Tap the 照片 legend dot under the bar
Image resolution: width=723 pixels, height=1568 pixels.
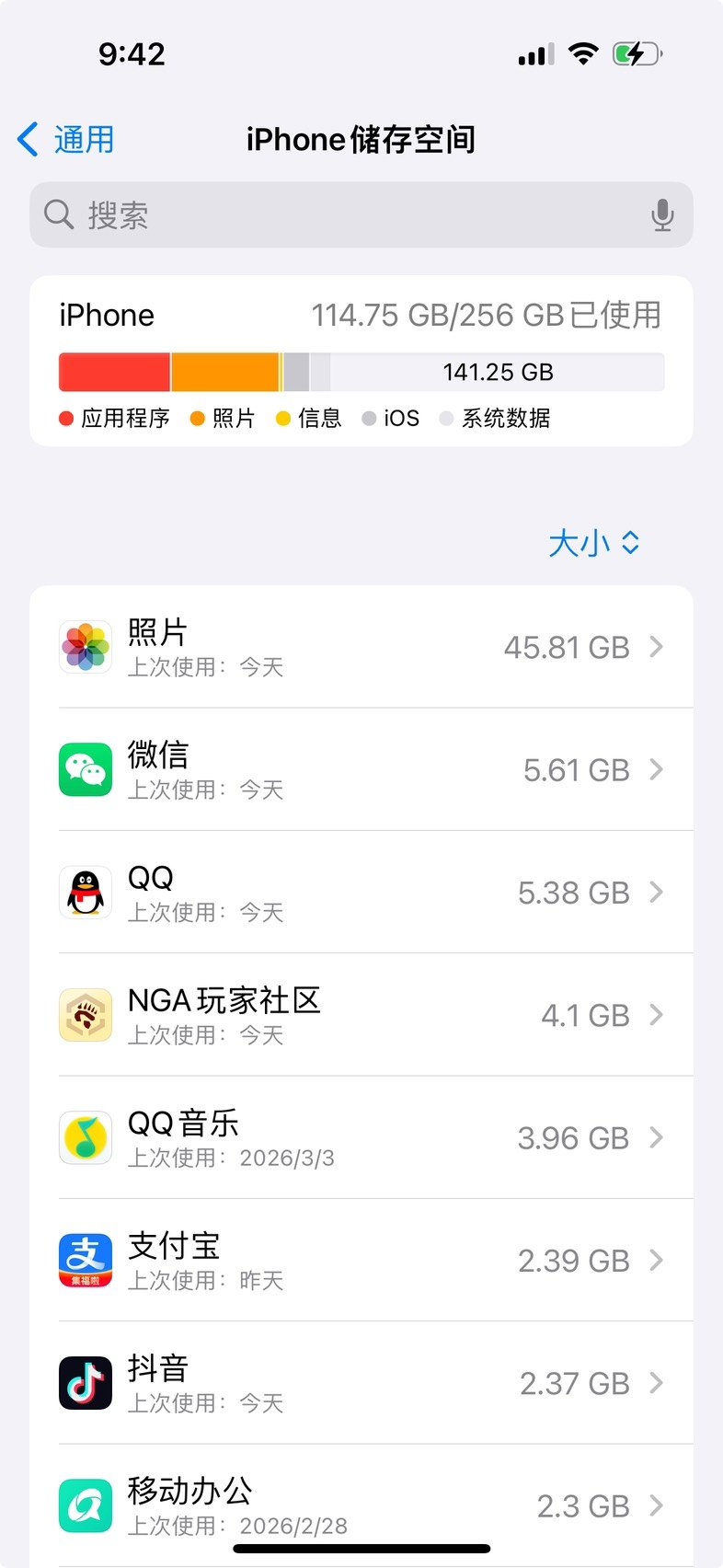coord(197,418)
